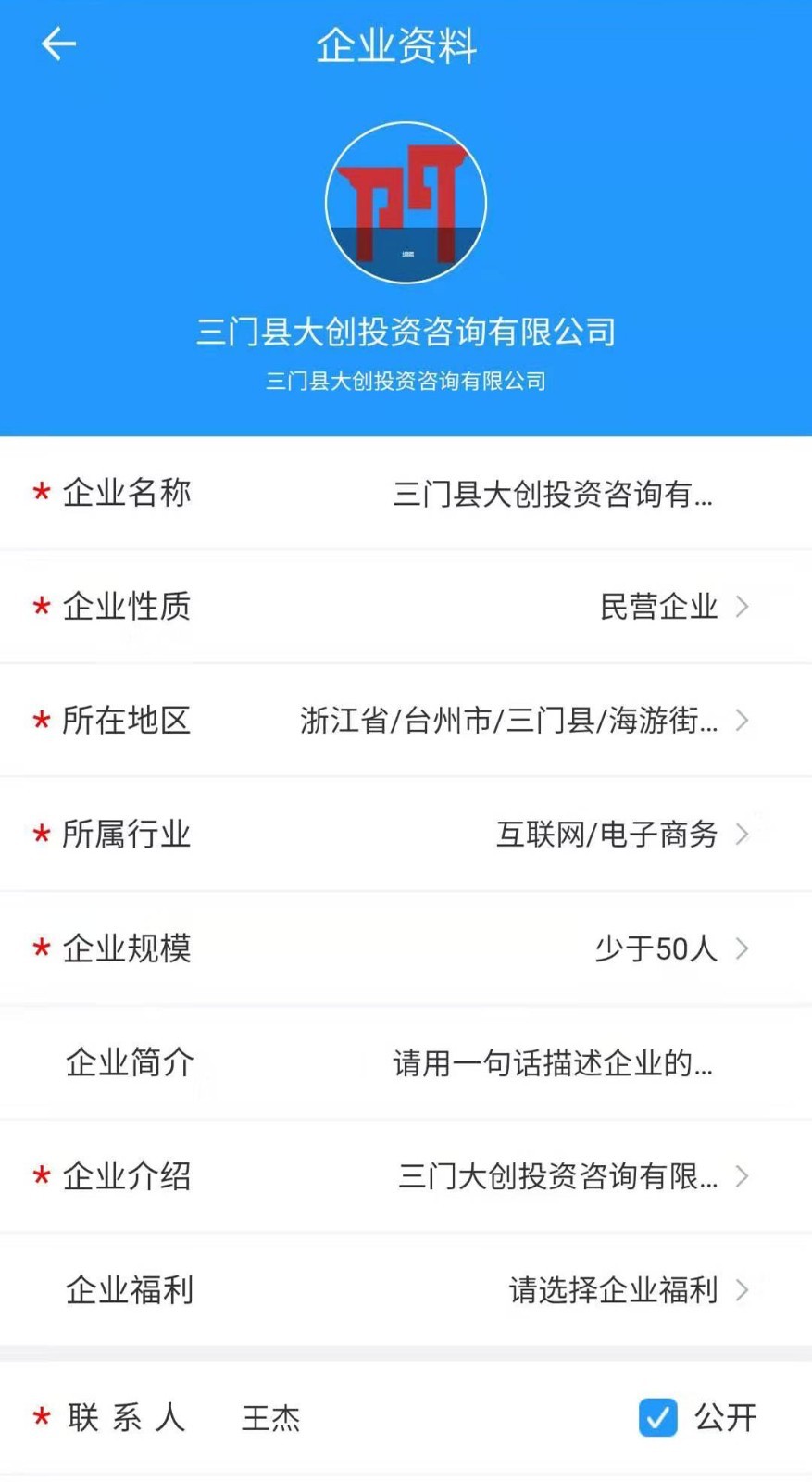The width and height of the screenshot is (812, 1482).
Task: Tap the back arrow at top left
Action: point(58,44)
